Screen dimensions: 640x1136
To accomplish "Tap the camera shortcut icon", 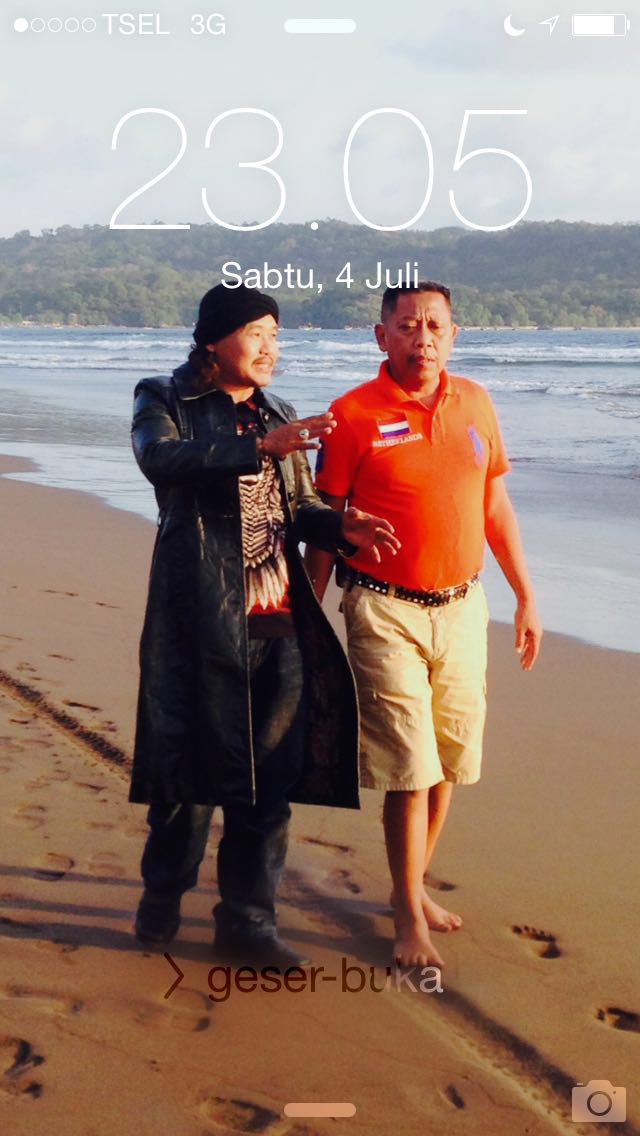I will (599, 1101).
